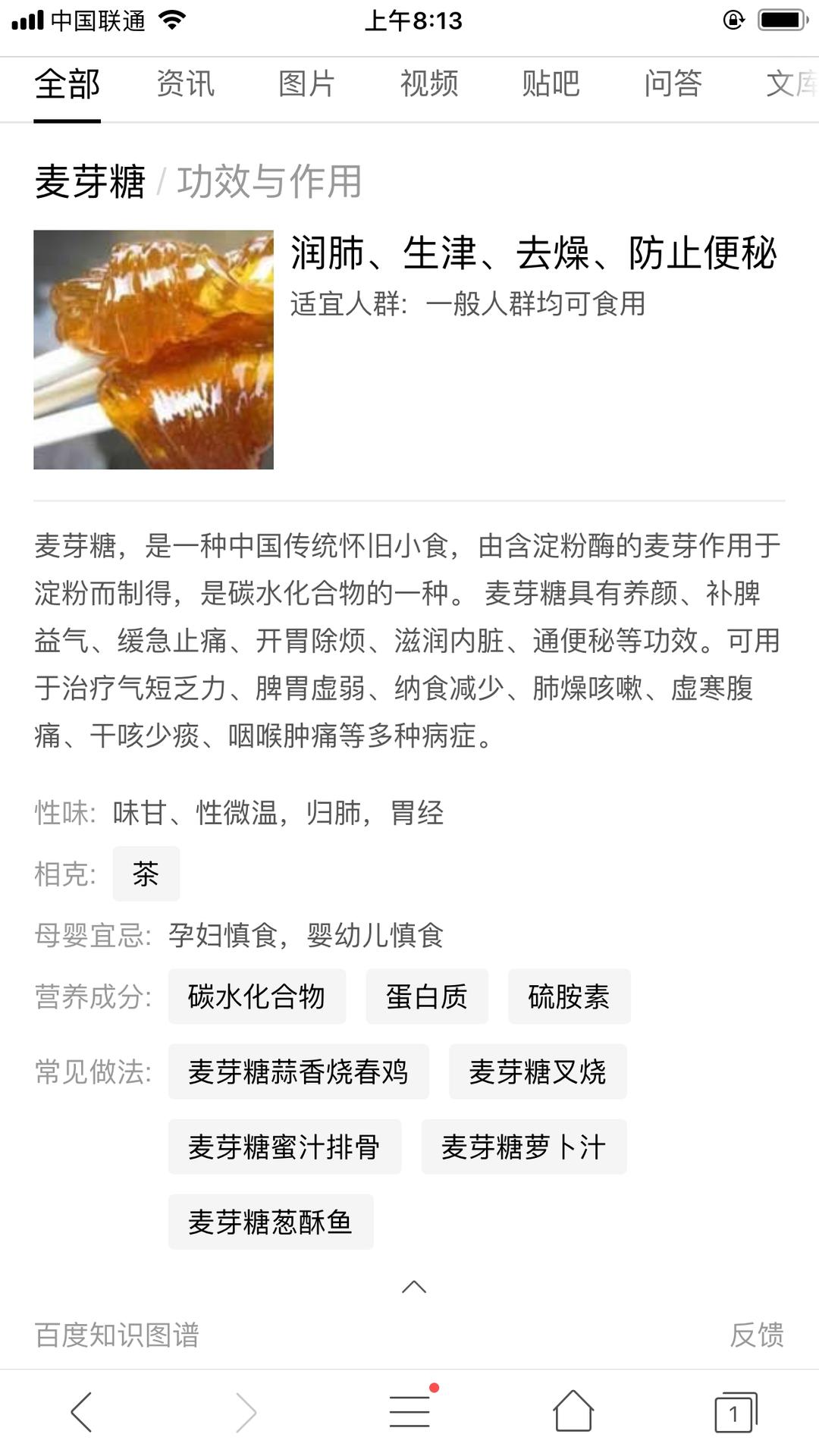Go back with the browser back arrow
Viewport: 819px width, 1456px height.
tap(82, 1412)
